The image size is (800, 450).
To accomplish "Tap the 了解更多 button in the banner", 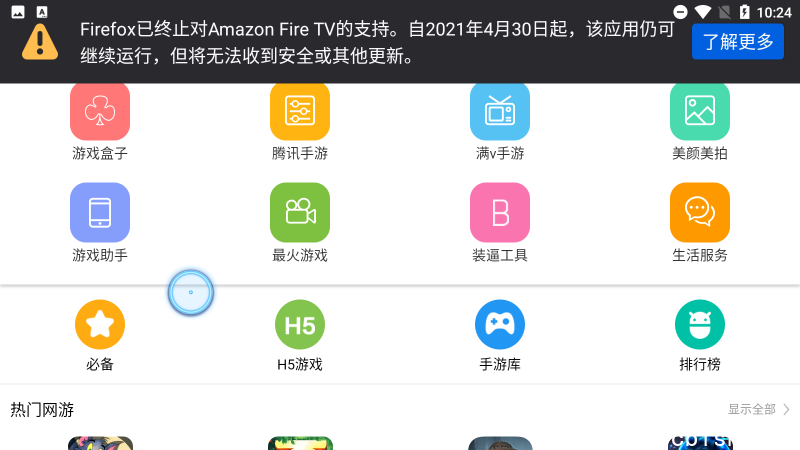I will [737, 41].
